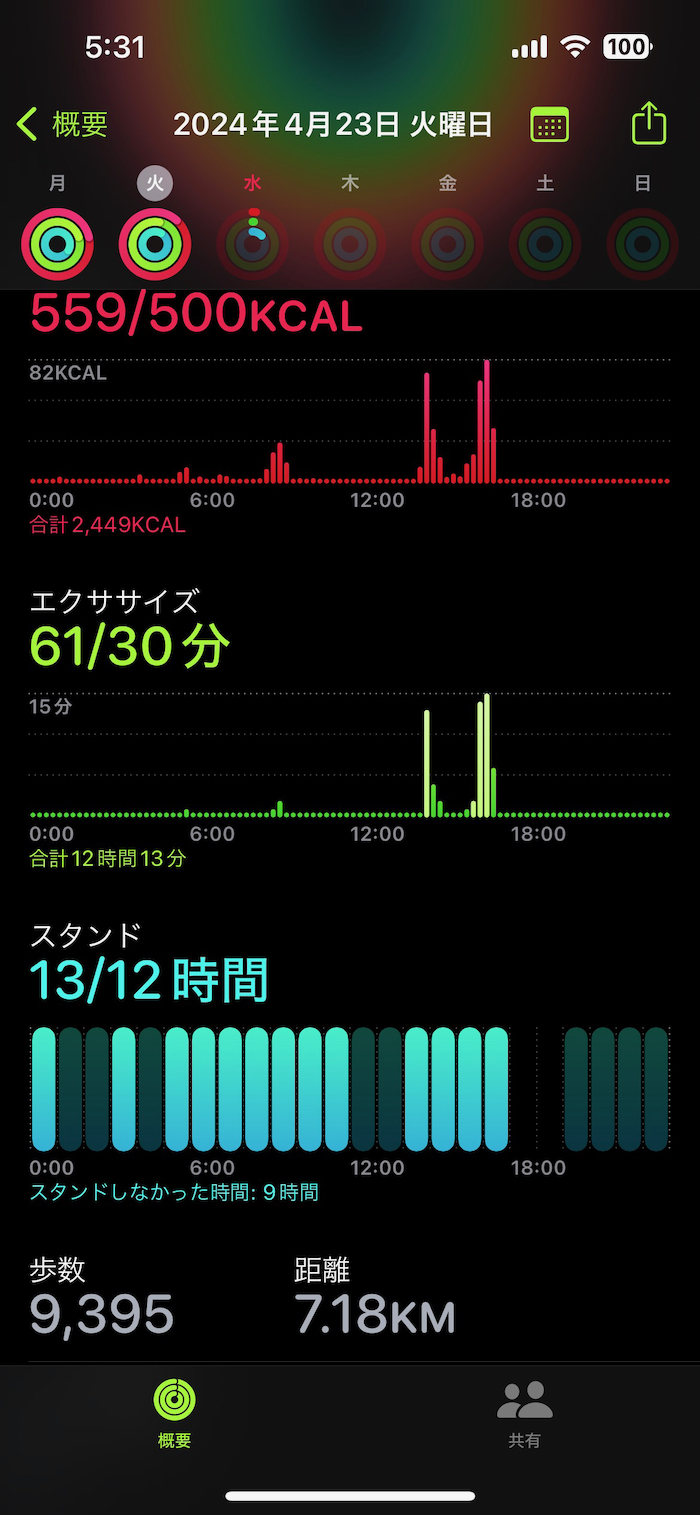Share this day's activity
The image size is (700, 1515).
649,125
